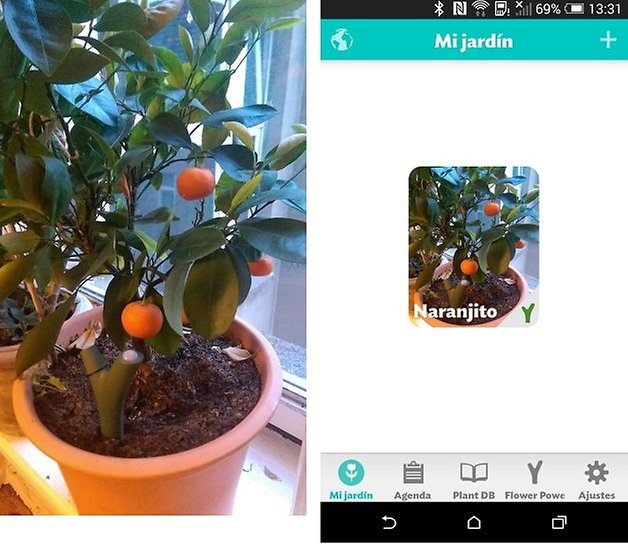Tap the system back button

[389, 522]
